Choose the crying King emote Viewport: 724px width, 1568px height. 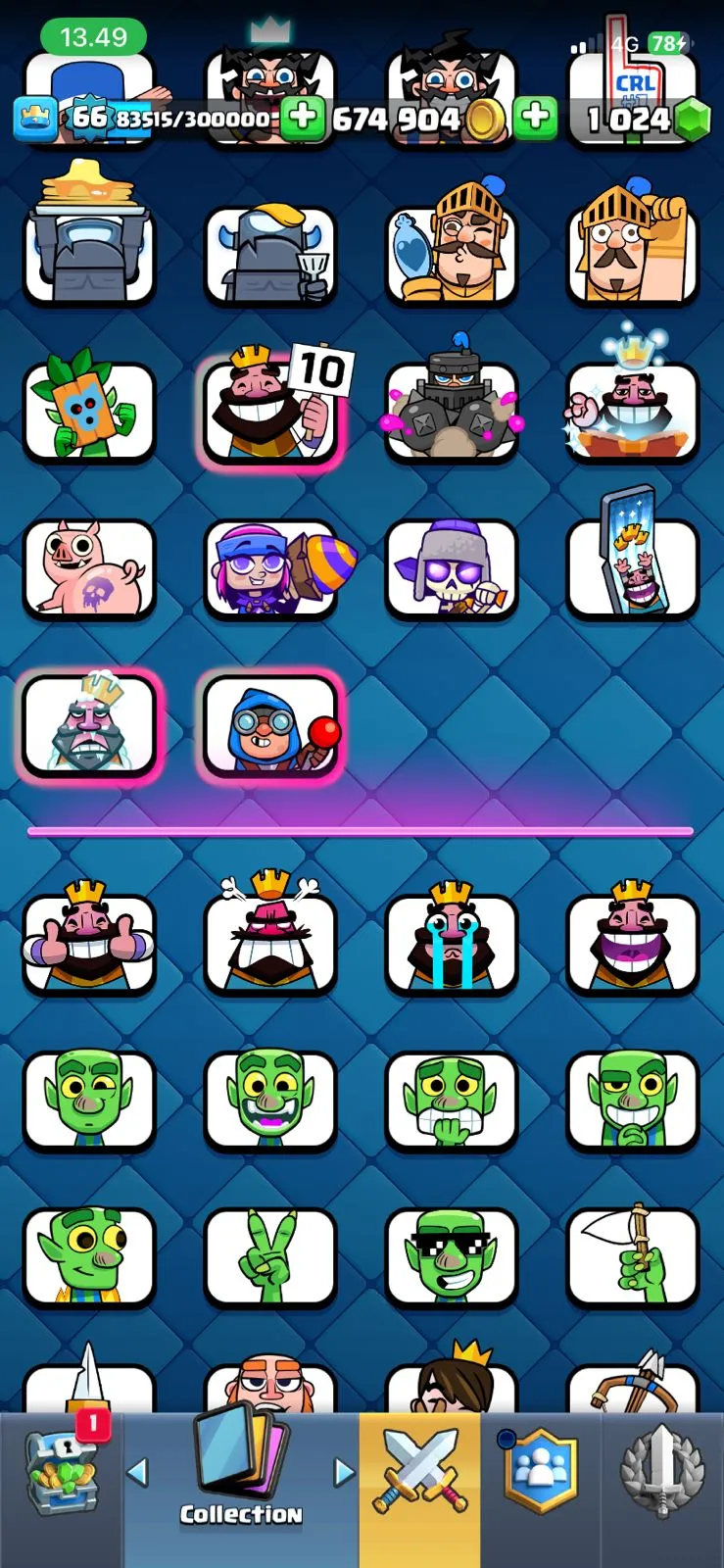pos(452,943)
